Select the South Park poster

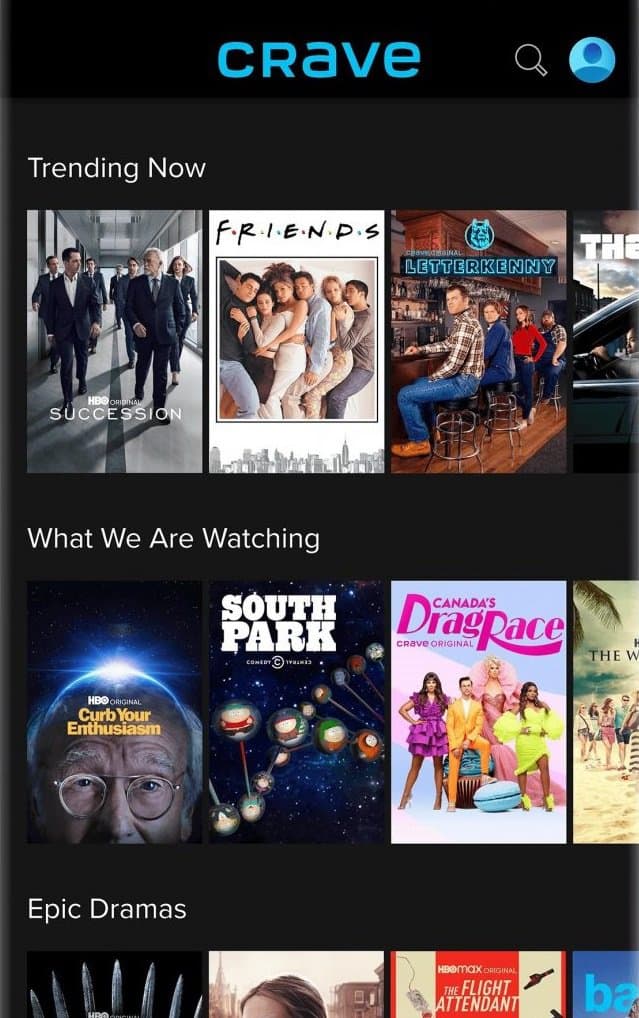click(x=297, y=712)
